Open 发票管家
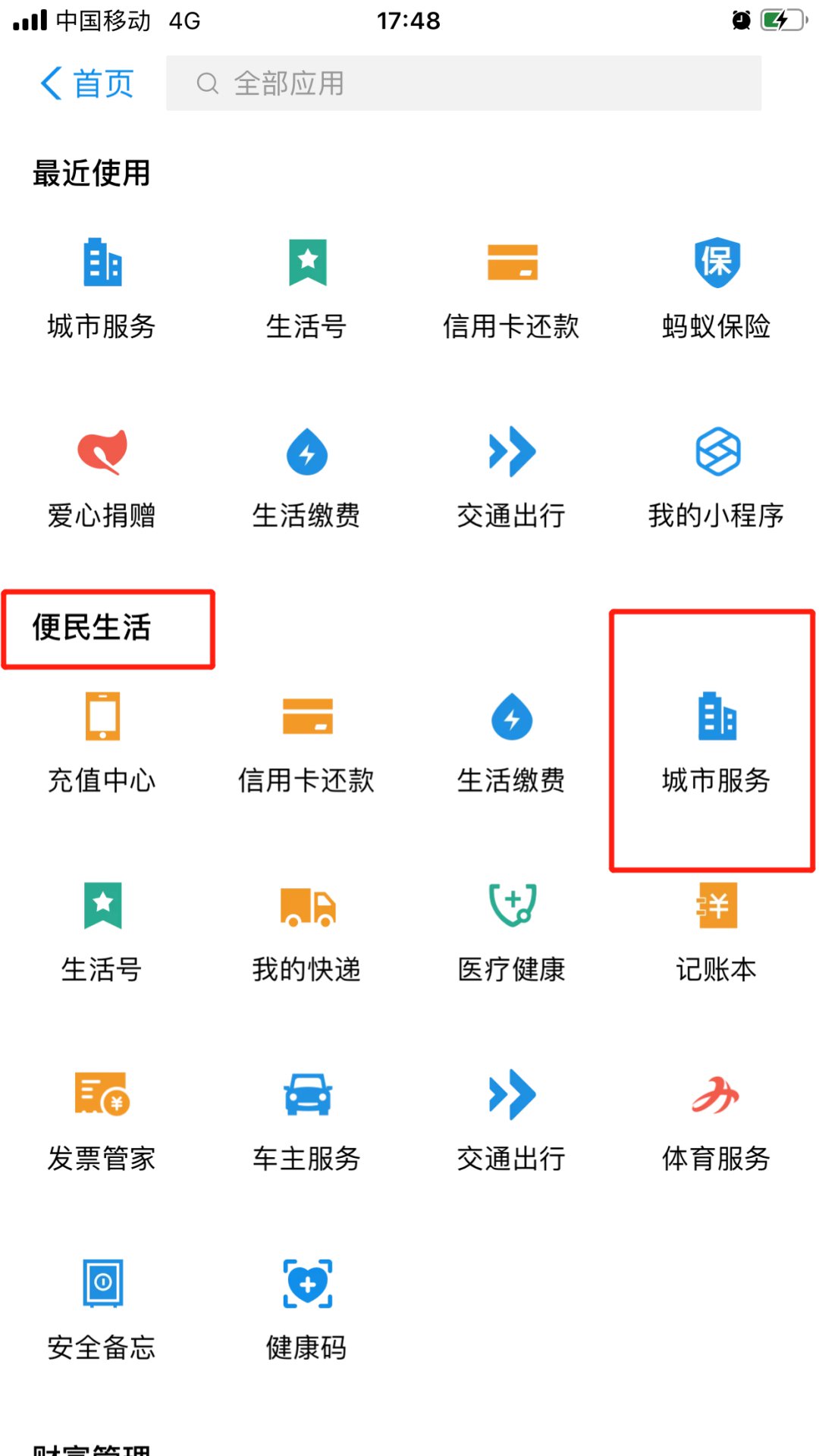This screenshot has width=819, height=1456. coord(102,1120)
